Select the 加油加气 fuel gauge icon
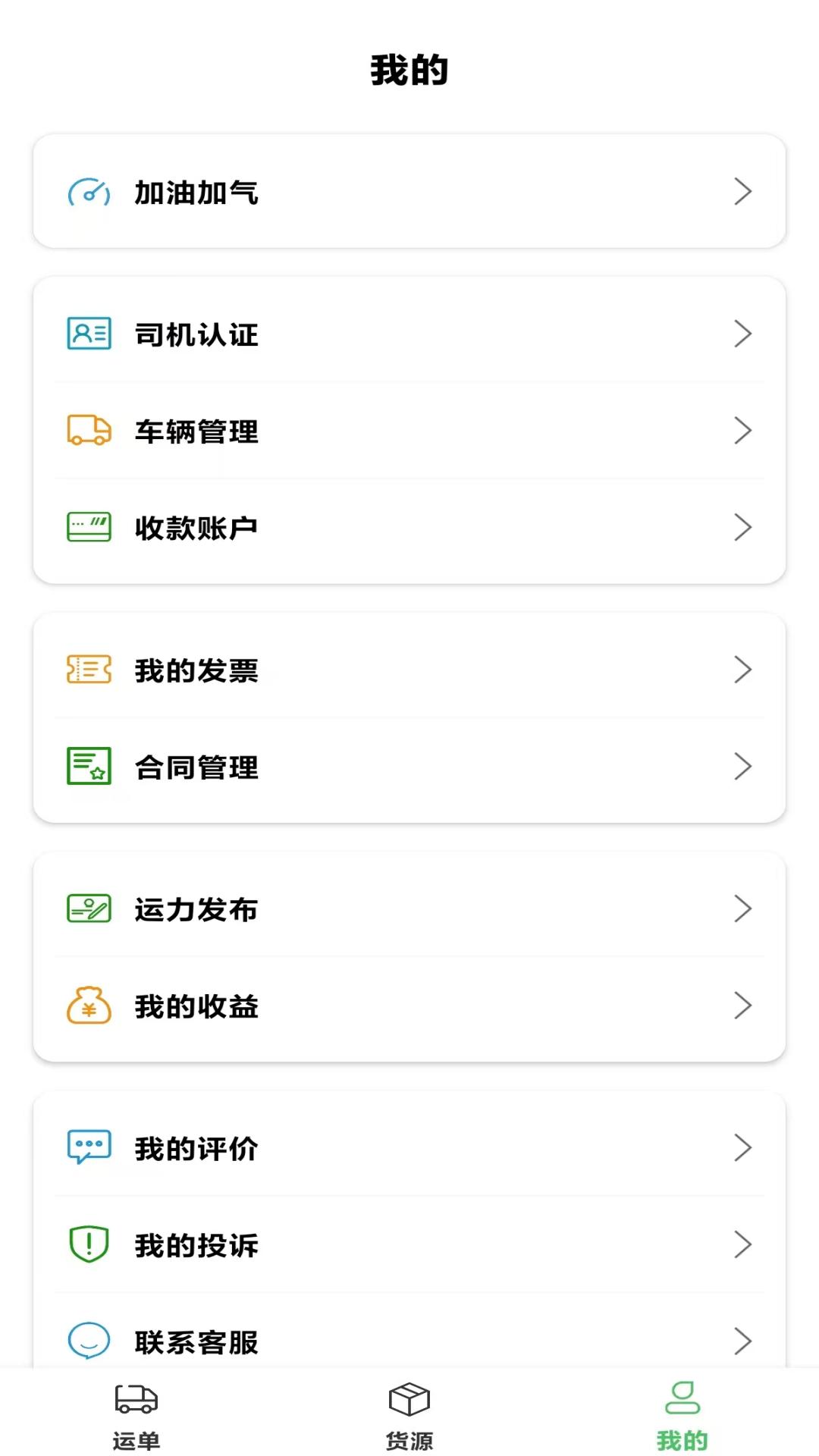 (x=89, y=193)
